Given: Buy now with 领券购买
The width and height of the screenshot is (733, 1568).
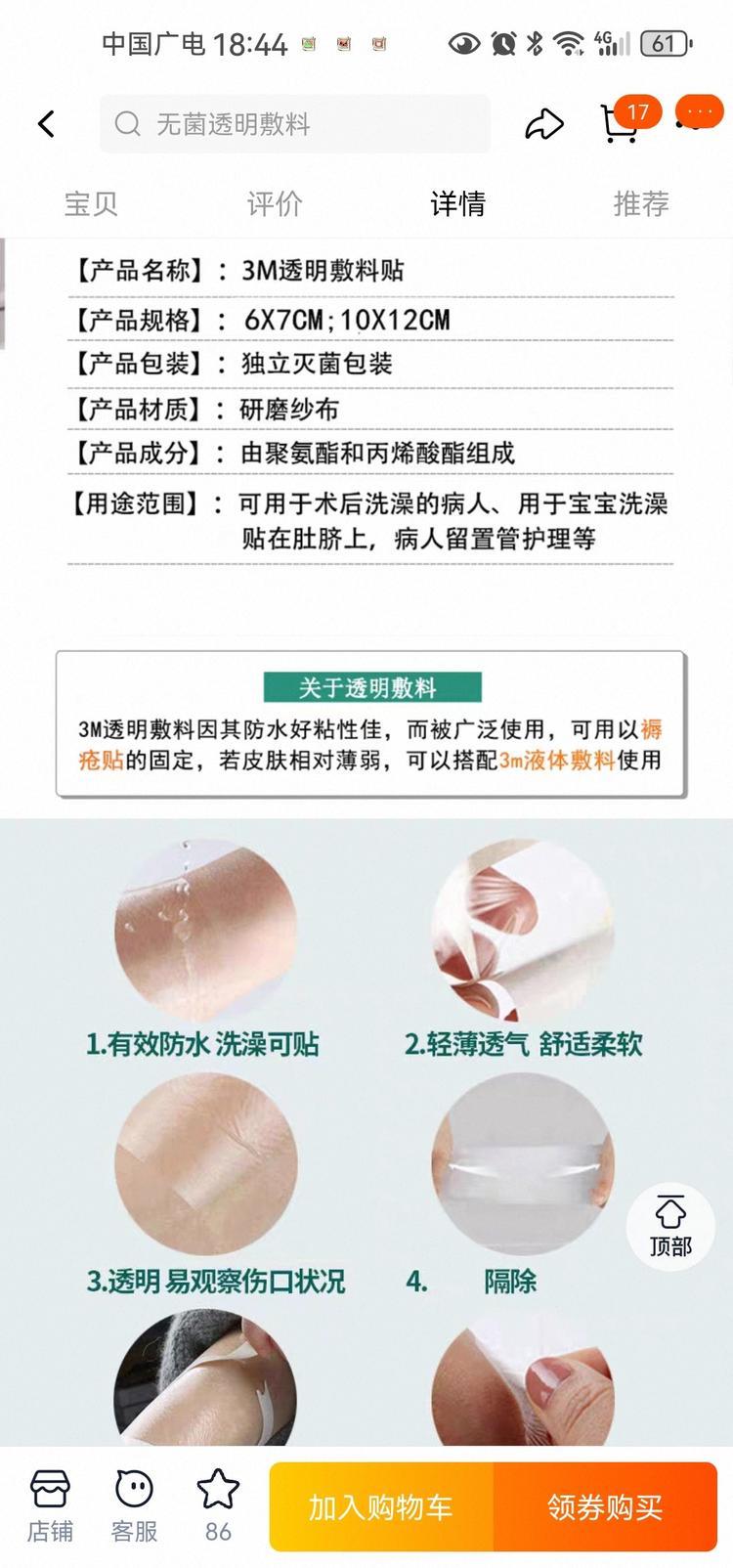Looking at the screenshot, I should coord(605,1506).
